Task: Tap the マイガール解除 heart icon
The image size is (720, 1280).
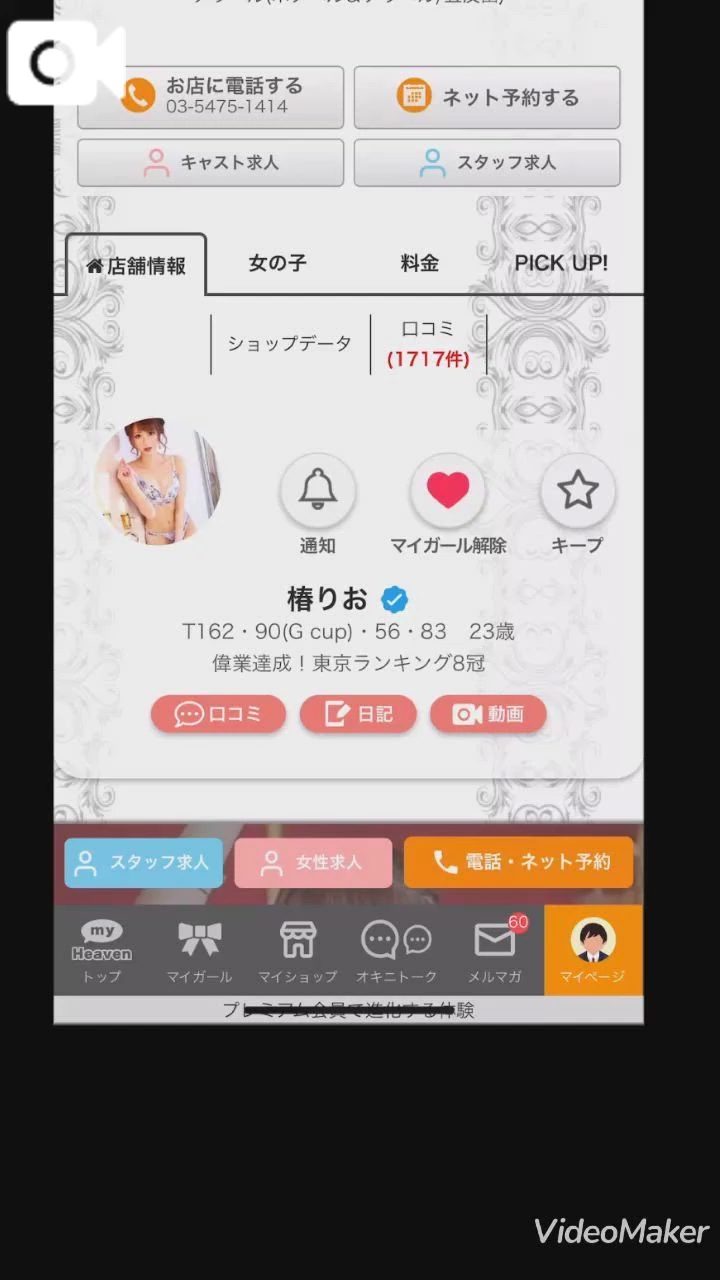Action: pos(448,490)
